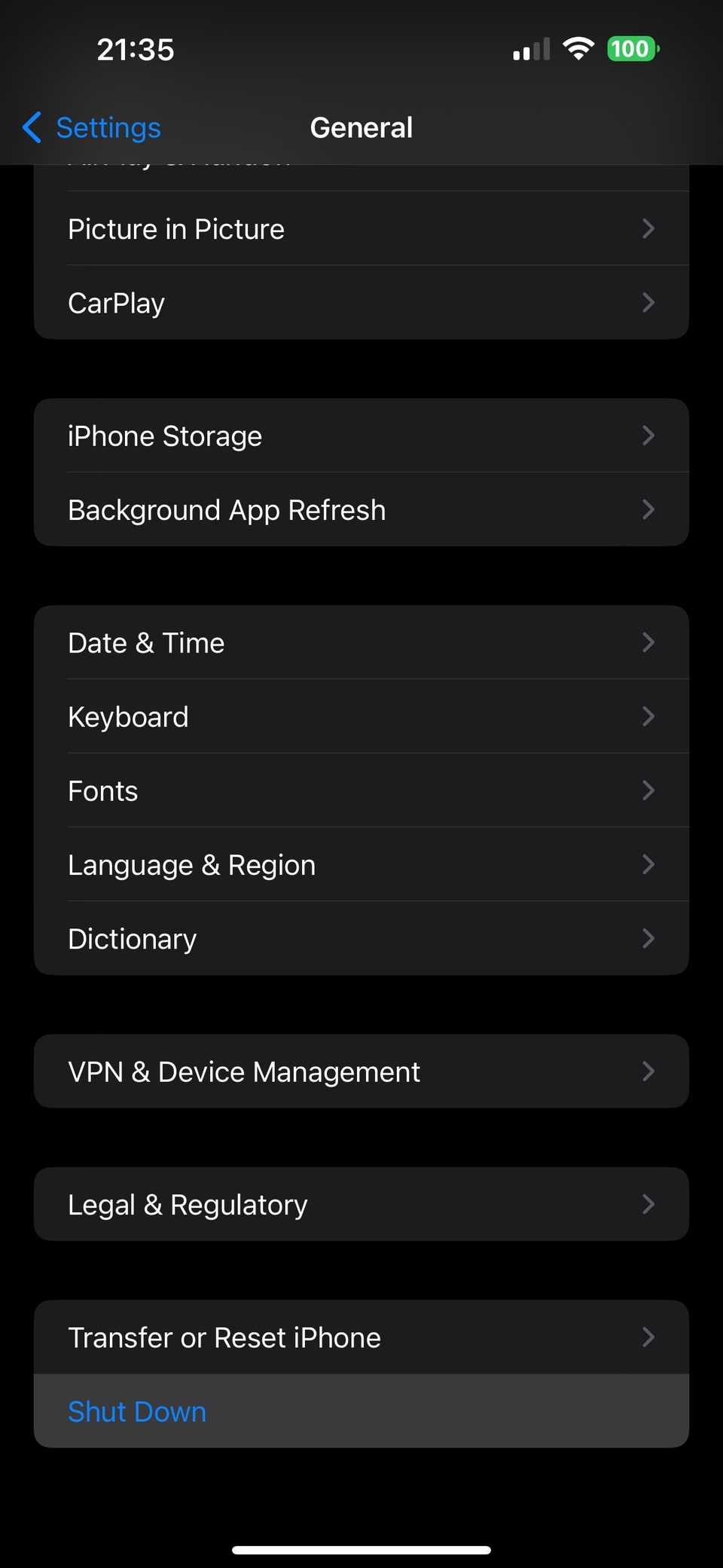Tap the battery indicator in status bar
723x1568 pixels.
pyautogui.click(x=631, y=48)
